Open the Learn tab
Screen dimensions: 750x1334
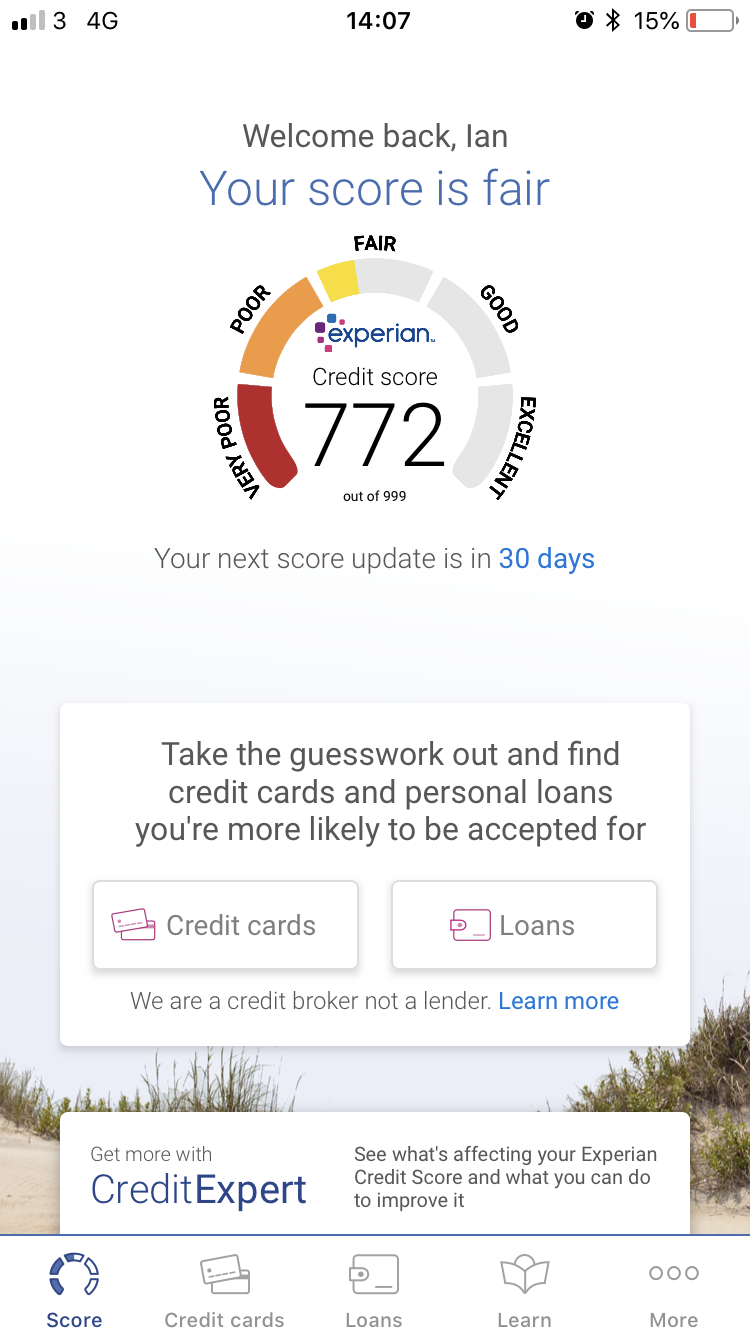pyautogui.click(x=524, y=1290)
